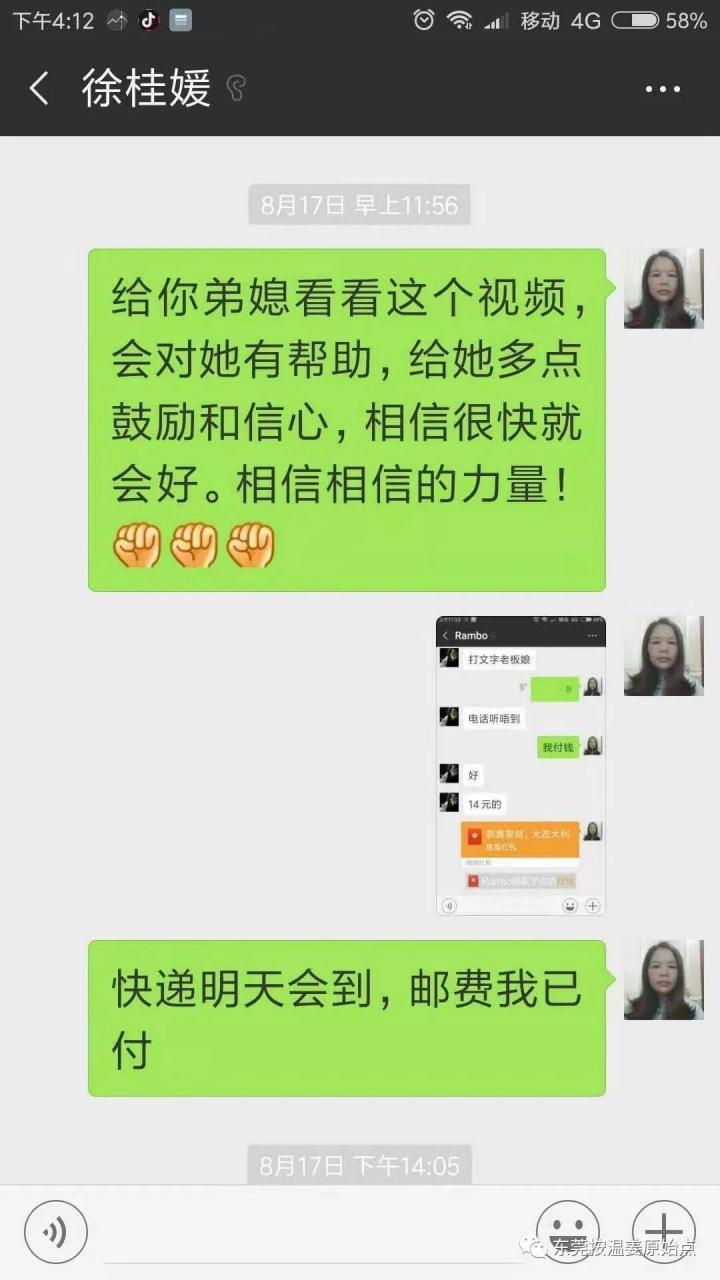Open the shared Rambo chat screenshot
The height and width of the screenshot is (1280, 720).
(520, 765)
